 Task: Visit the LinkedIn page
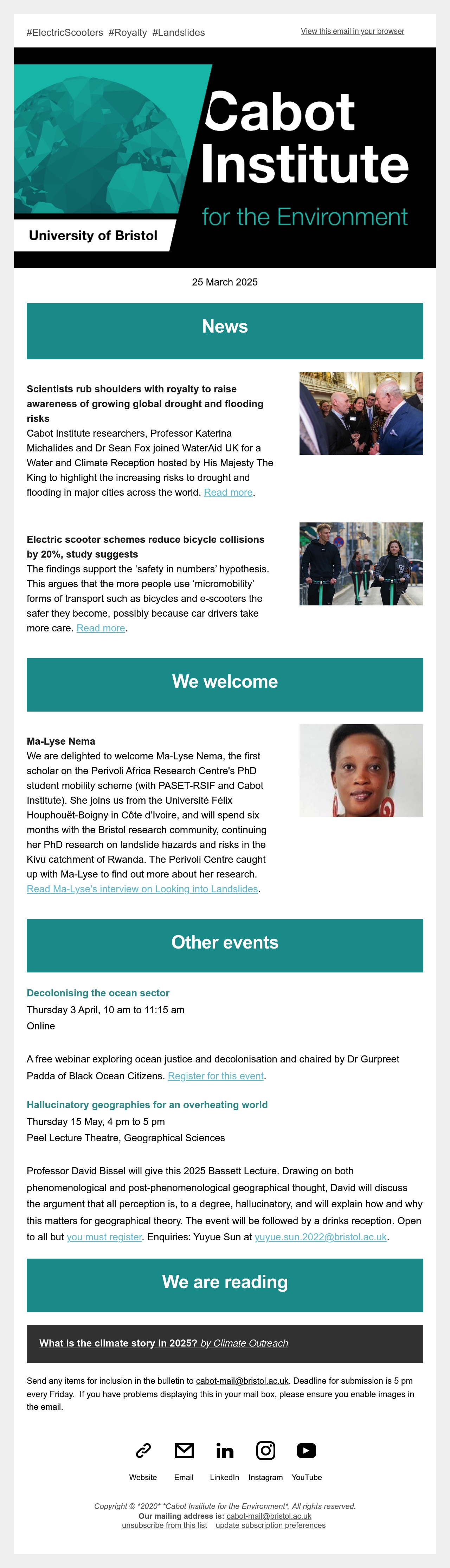[x=225, y=1451]
